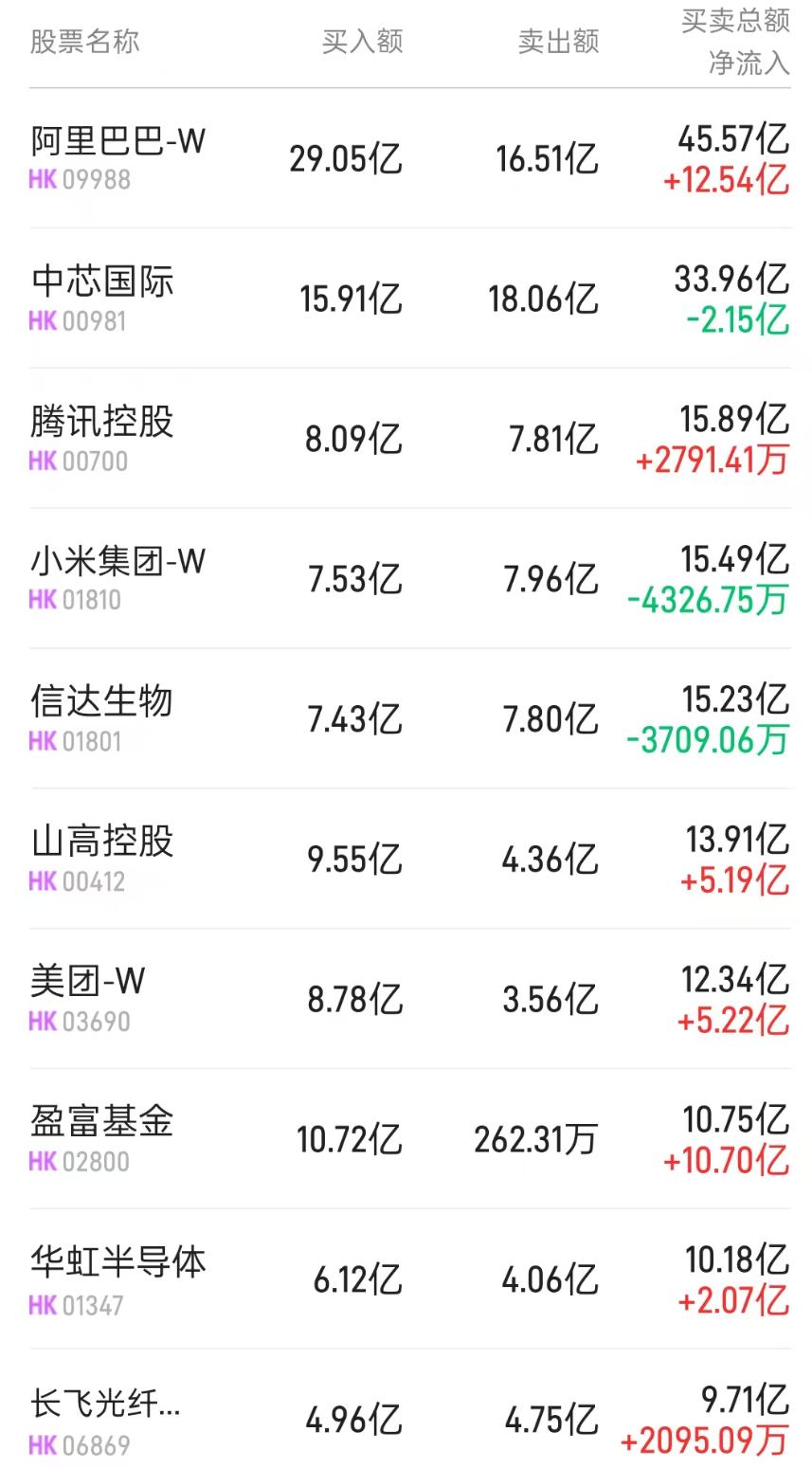Click the 净流入 header label
The height and width of the screenshot is (1468, 812).
747,59
